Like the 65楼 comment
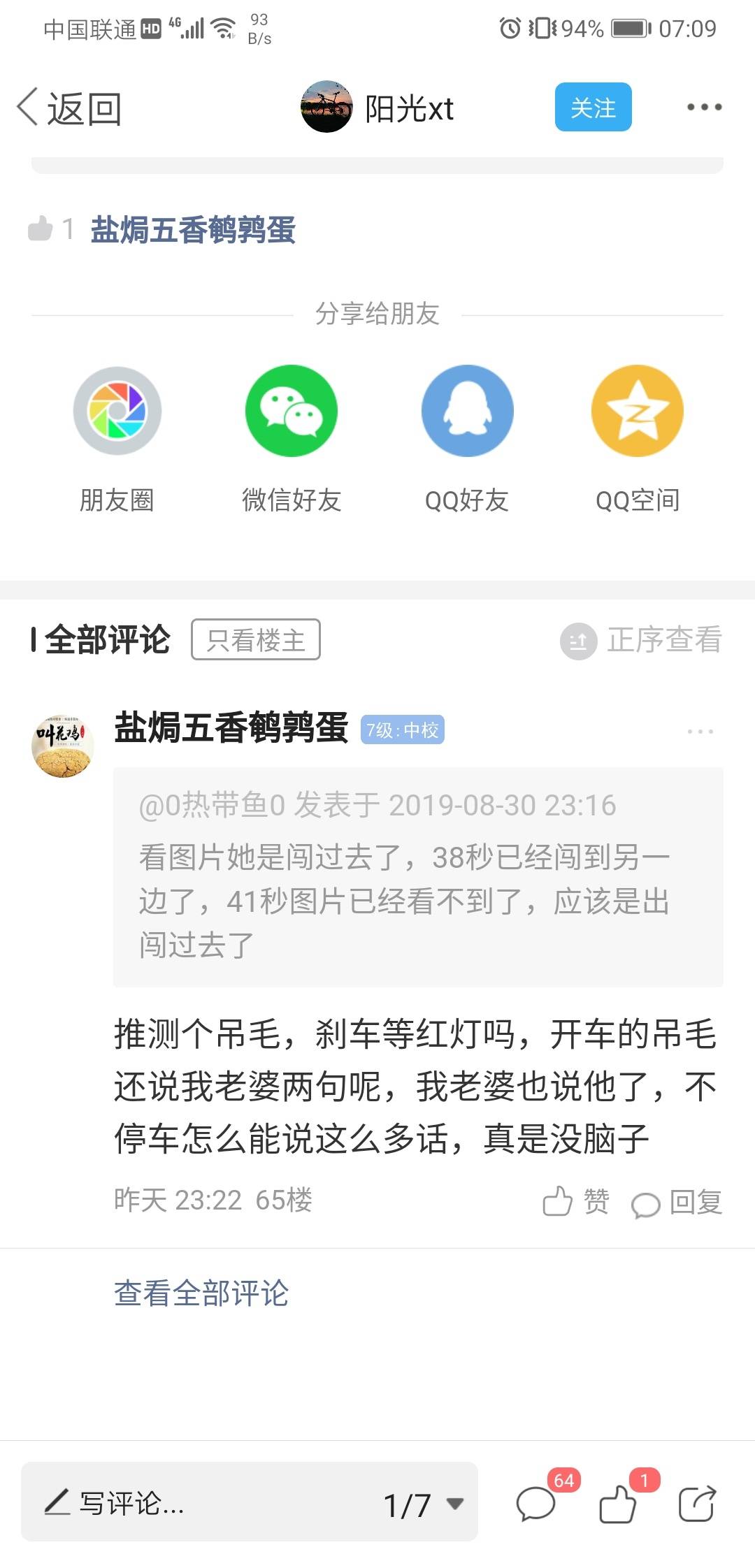The height and width of the screenshot is (1568, 755). click(576, 1202)
